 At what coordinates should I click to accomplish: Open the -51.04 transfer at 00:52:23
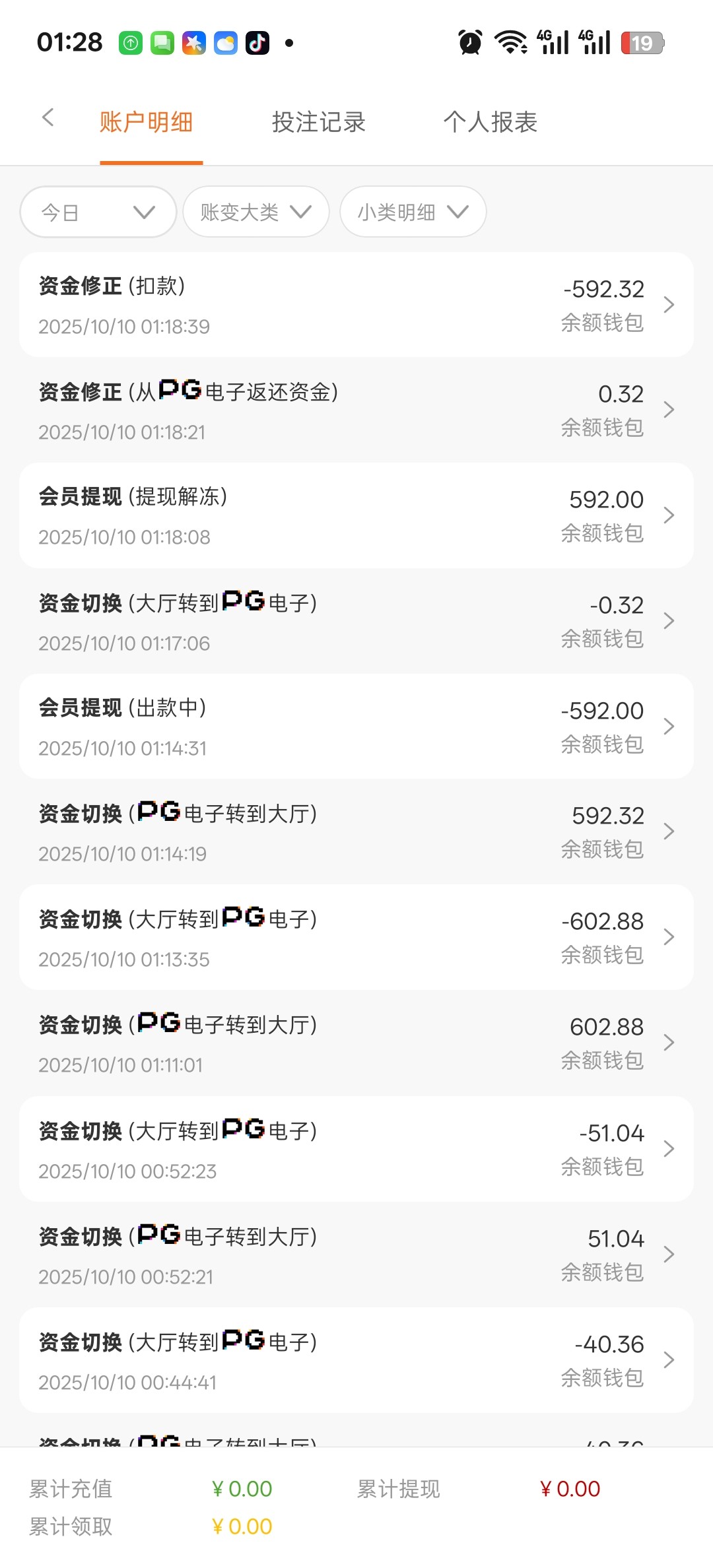point(356,1150)
